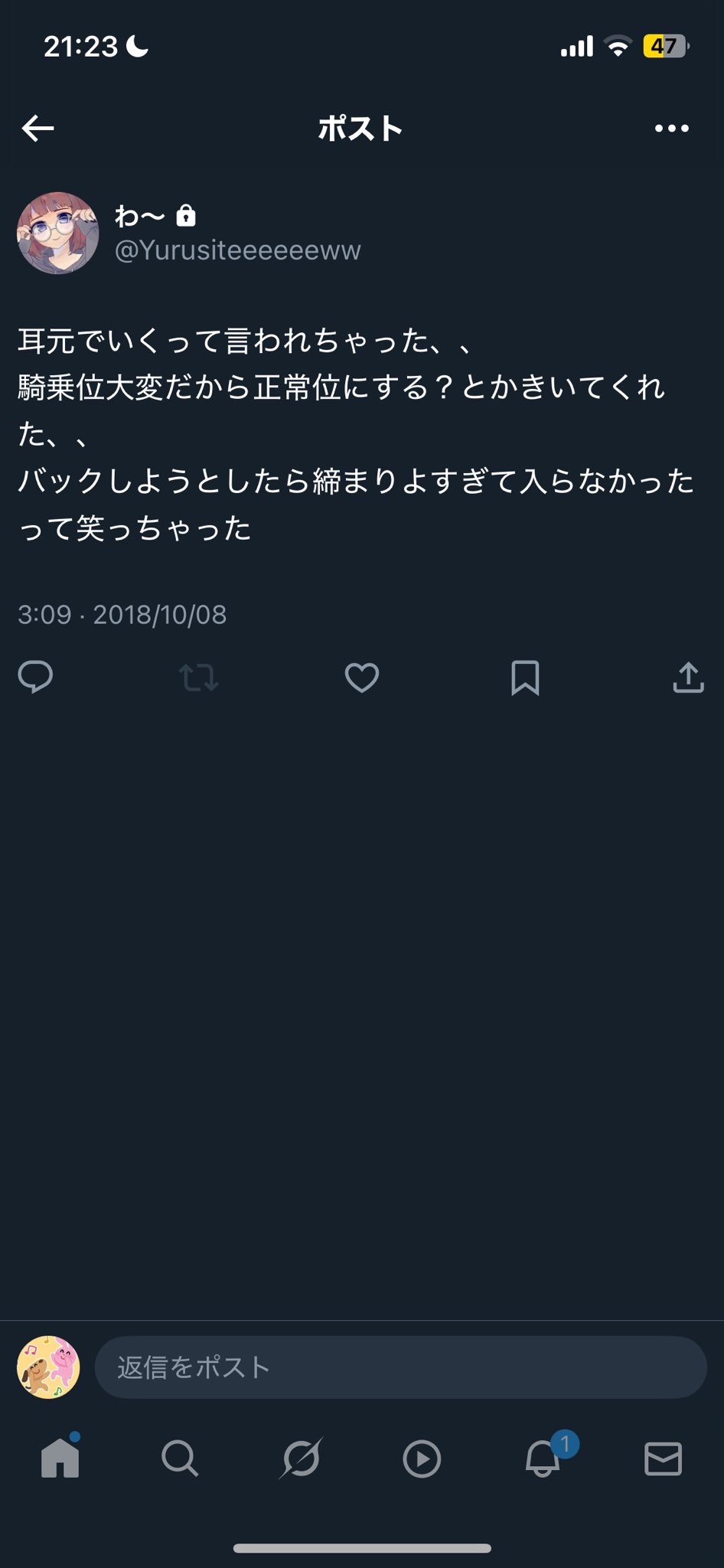Bookmark this post
Screen dimensions: 724x1568
pyautogui.click(x=525, y=678)
